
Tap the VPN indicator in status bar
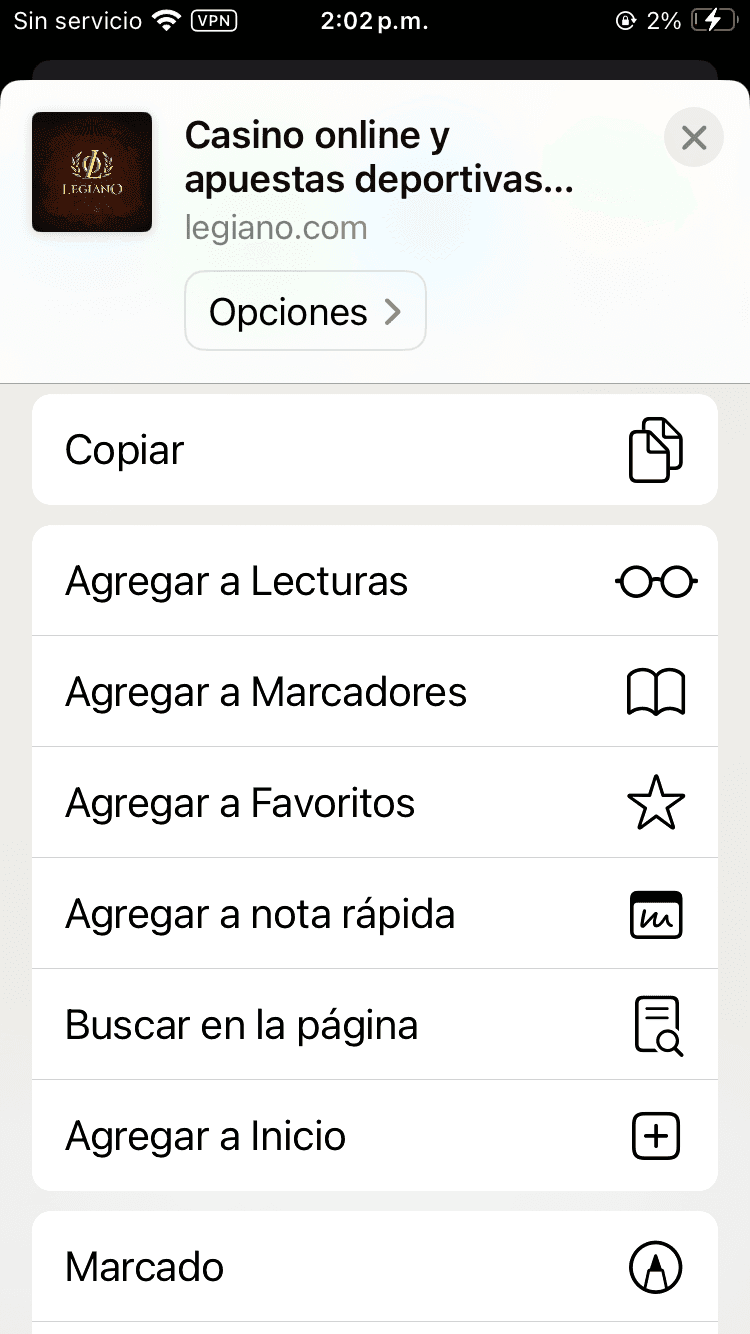point(216,20)
